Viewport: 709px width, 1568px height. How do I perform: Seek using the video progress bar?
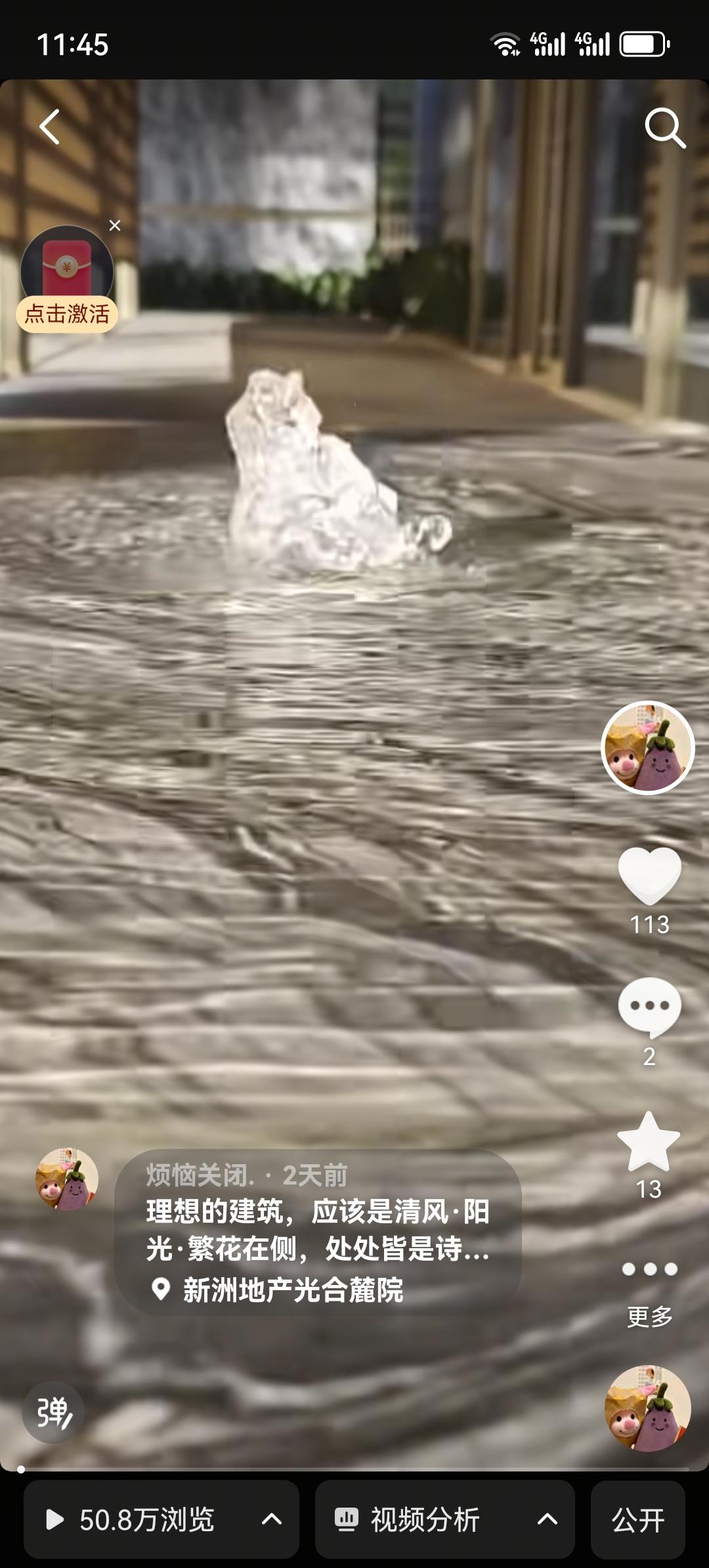[354, 1470]
